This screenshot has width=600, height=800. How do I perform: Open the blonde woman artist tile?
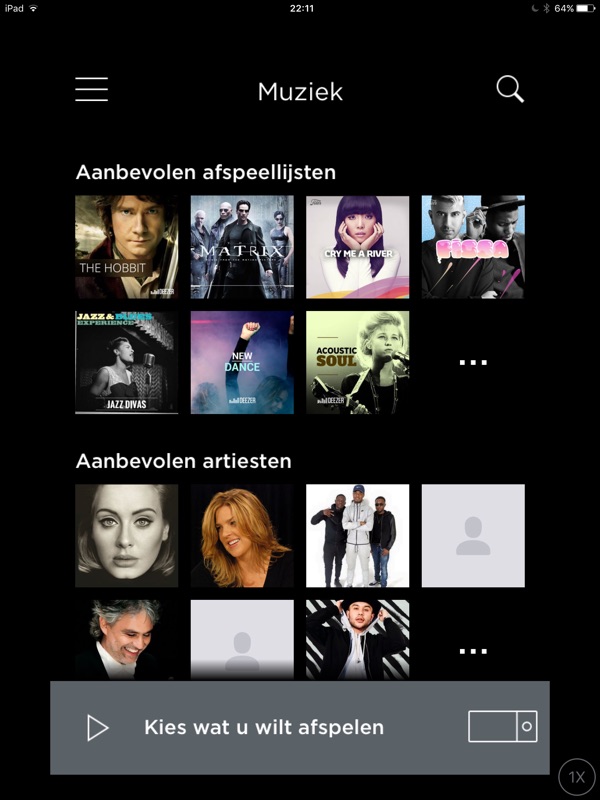(242, 536)
